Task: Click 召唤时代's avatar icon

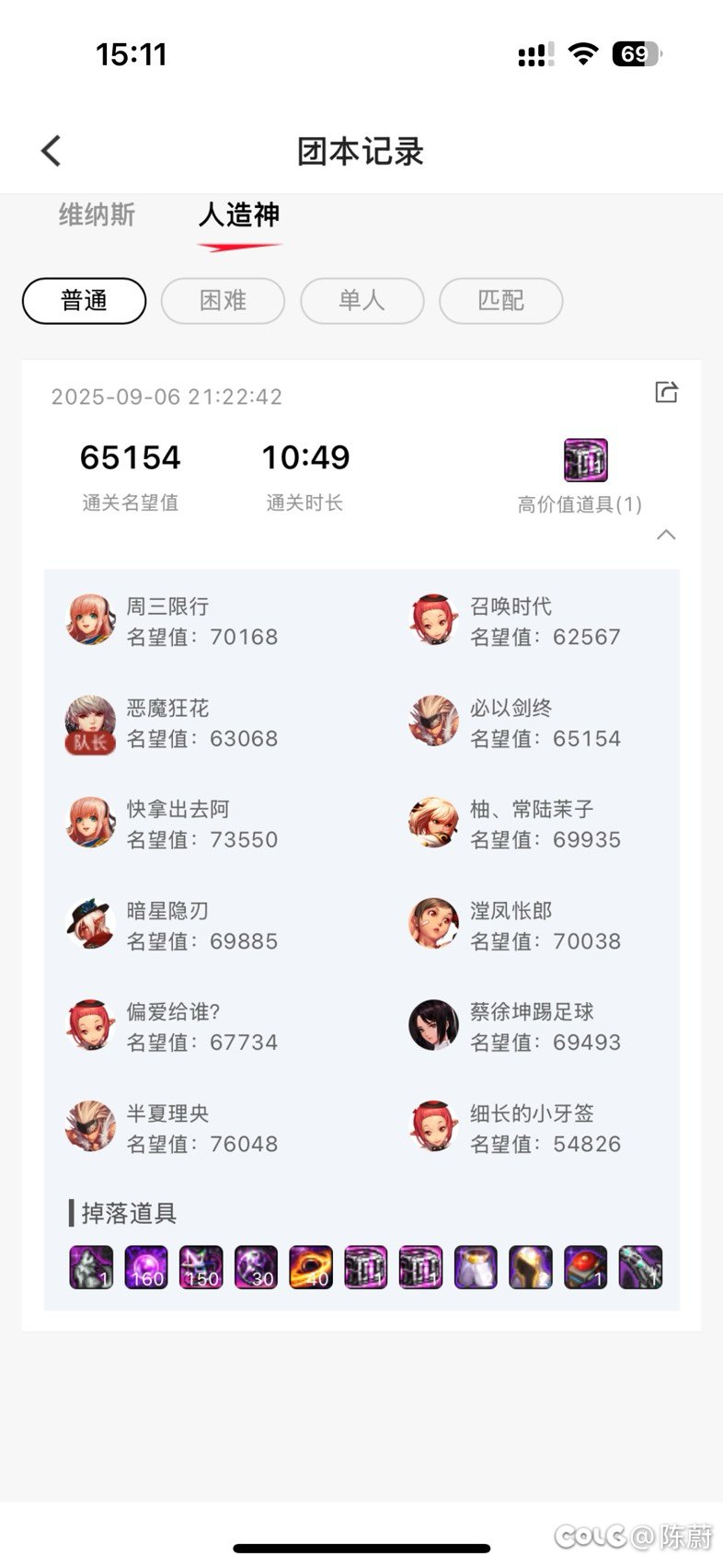Action: pos(432,620)
